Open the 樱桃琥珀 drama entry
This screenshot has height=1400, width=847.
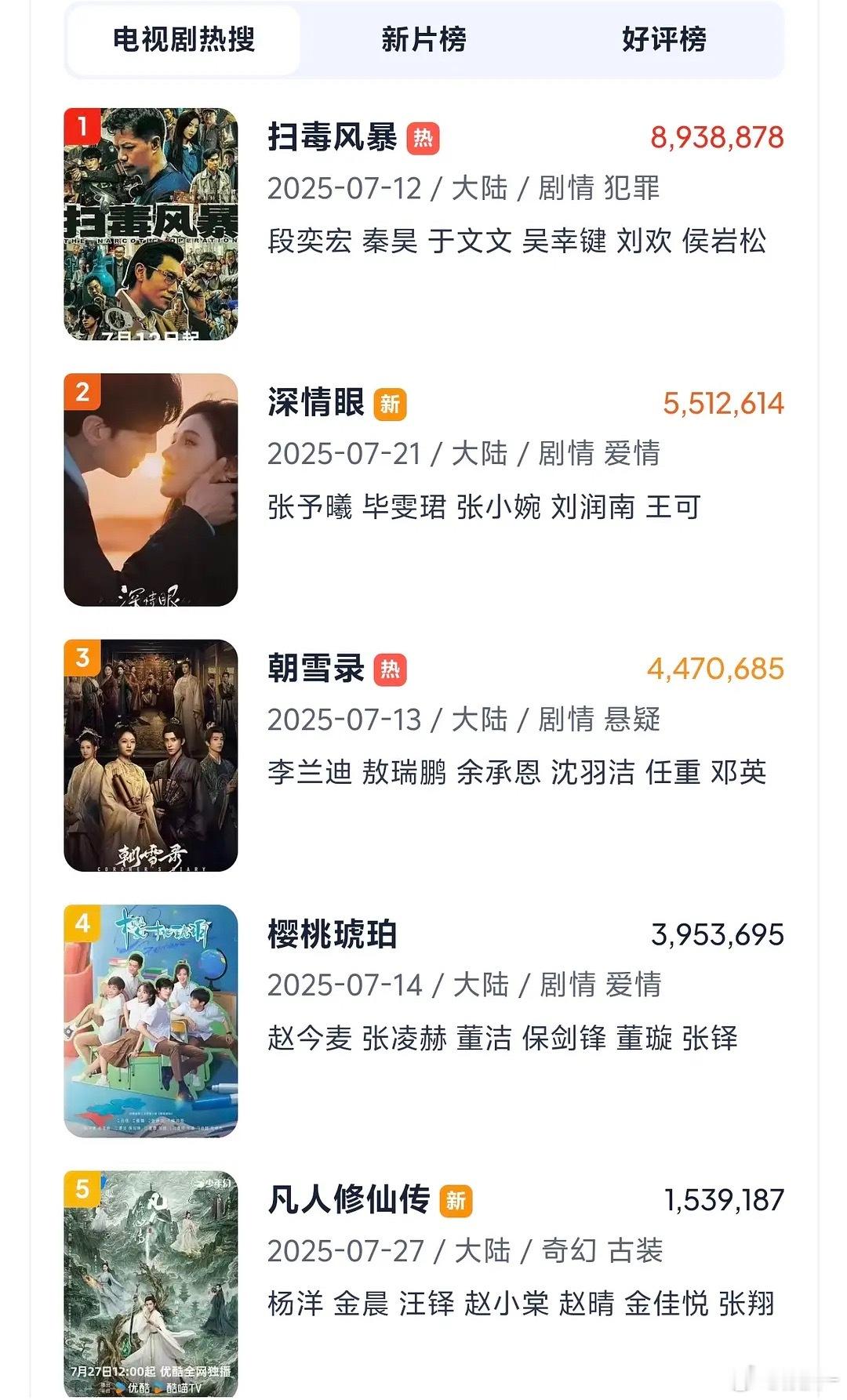pos(423,1021)
